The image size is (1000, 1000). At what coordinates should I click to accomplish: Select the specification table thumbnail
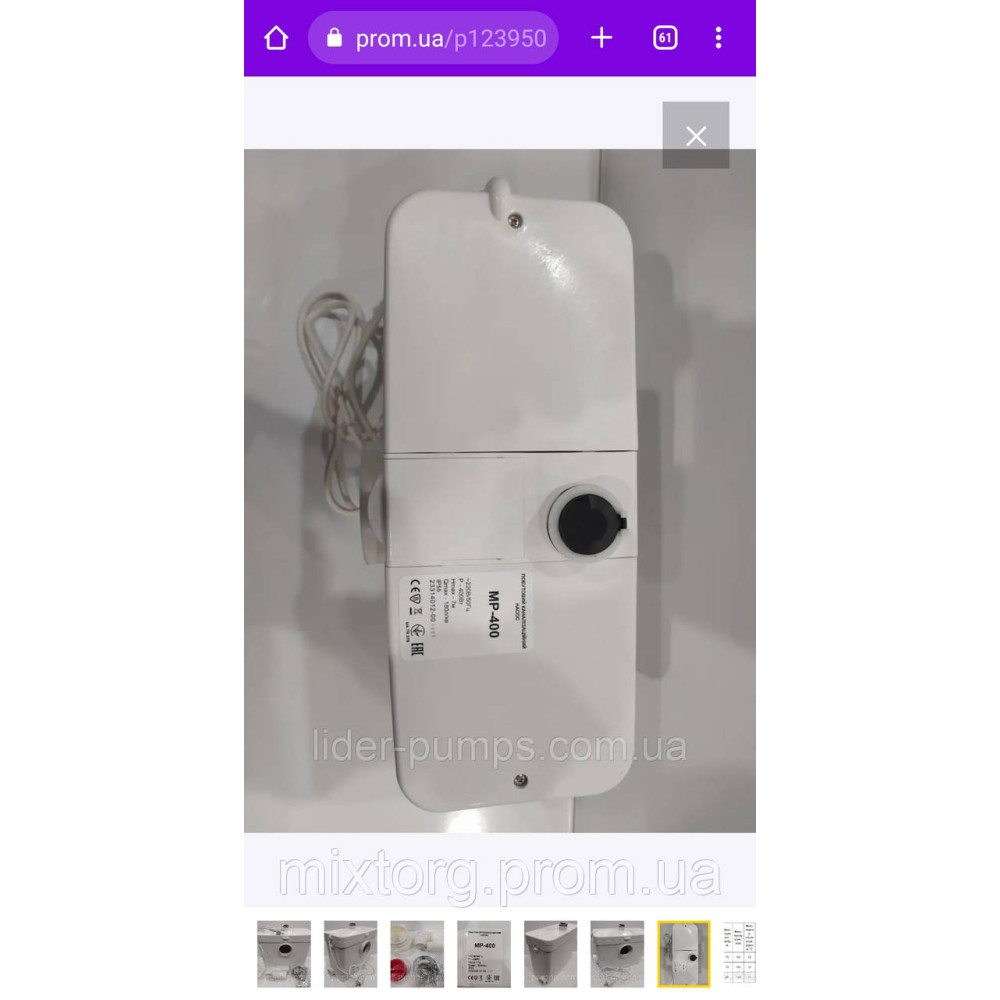[x=740, y=954]
